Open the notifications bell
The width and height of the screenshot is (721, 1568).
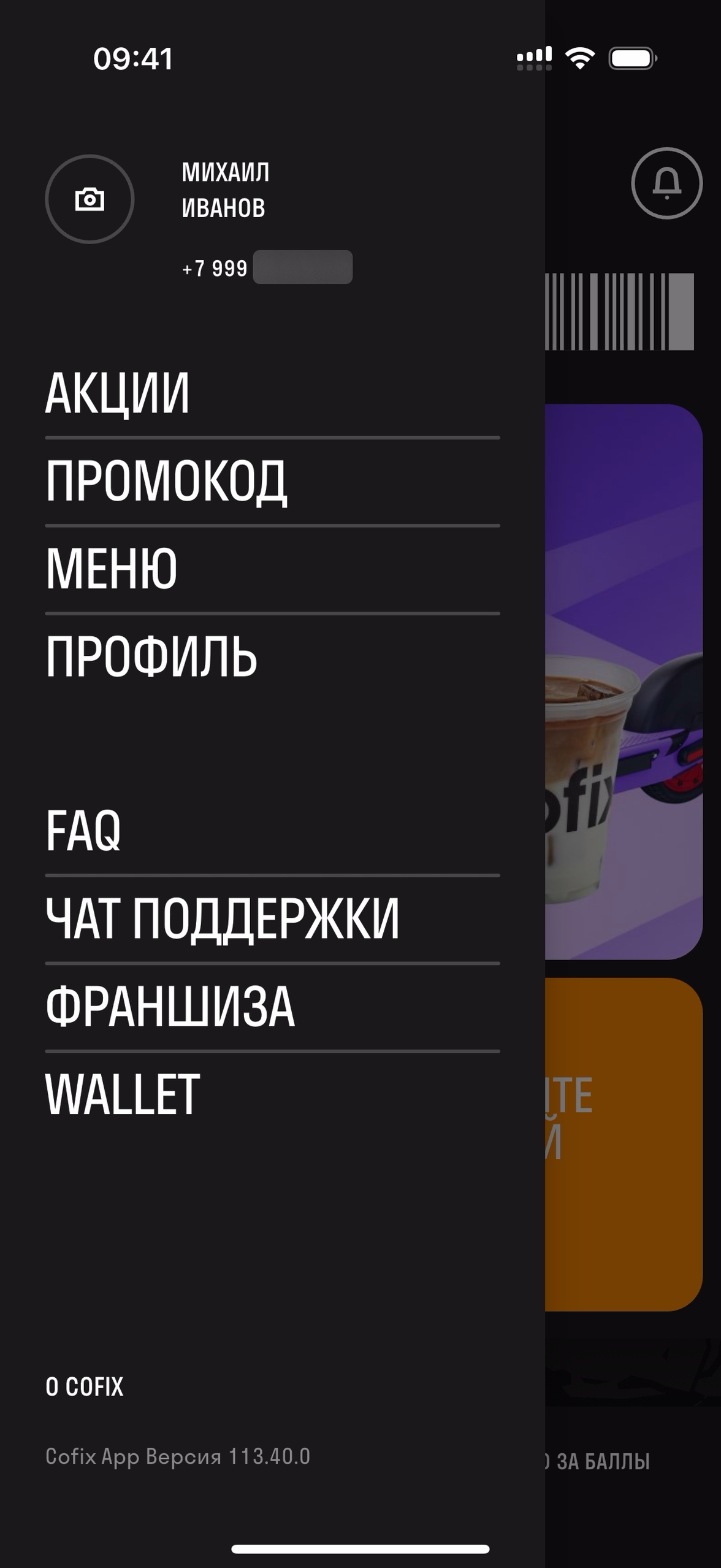[x=666, y=183]
